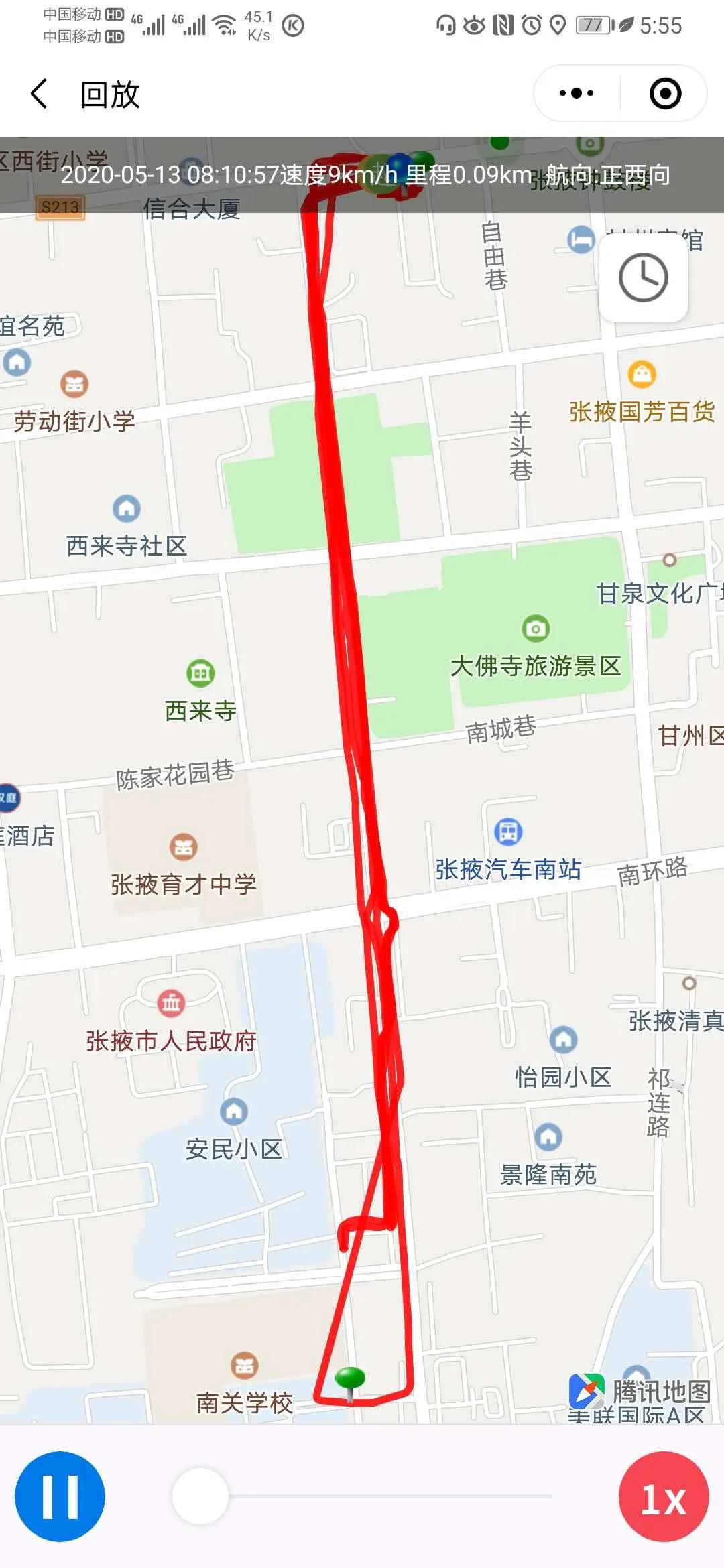Tap the back arrow next to 回放
Image resolution: width=724 pixels, height=1568 pixels.
(40, 94)
